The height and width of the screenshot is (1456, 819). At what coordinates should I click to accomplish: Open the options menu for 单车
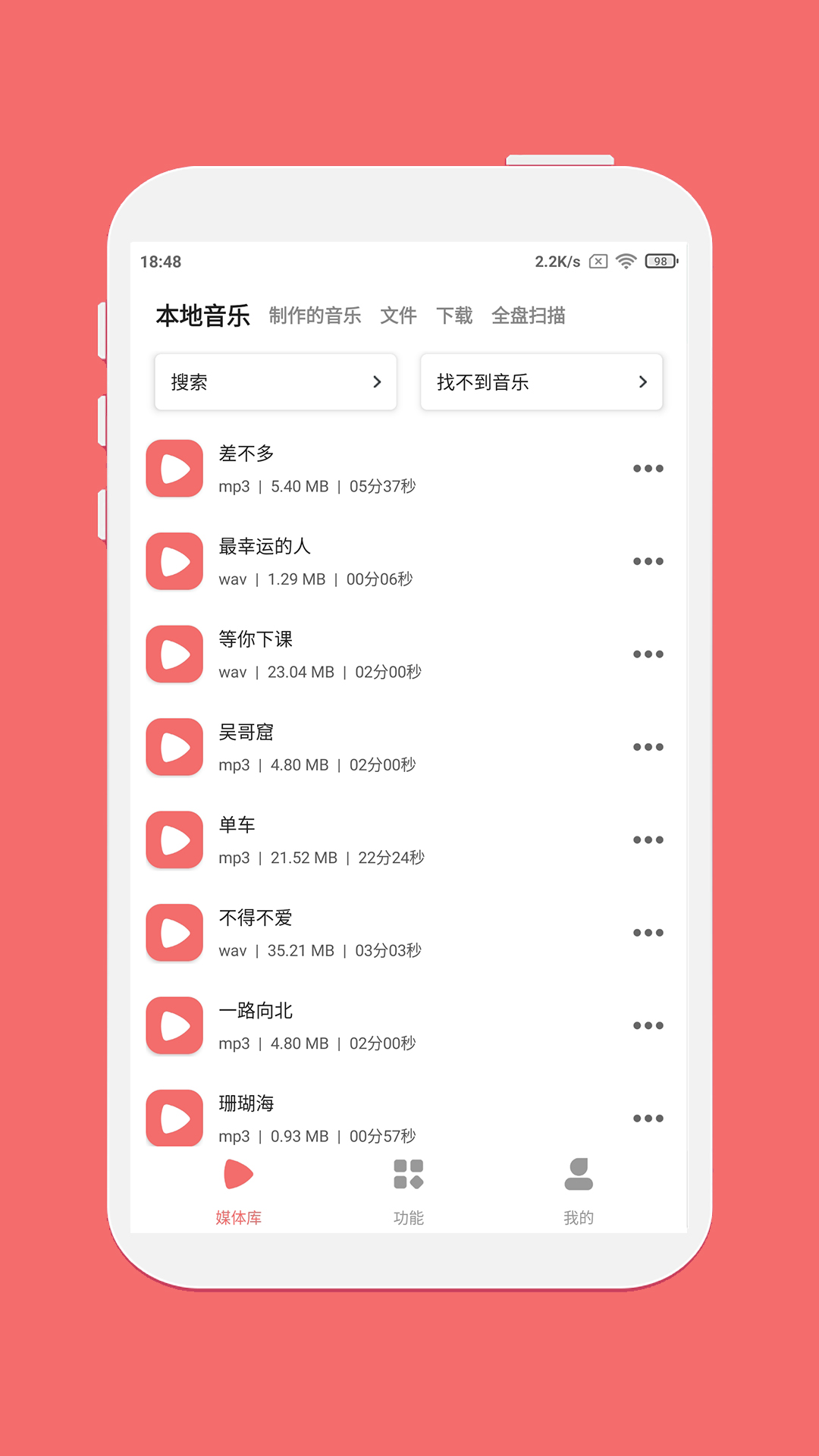click(x=648, y=839)
